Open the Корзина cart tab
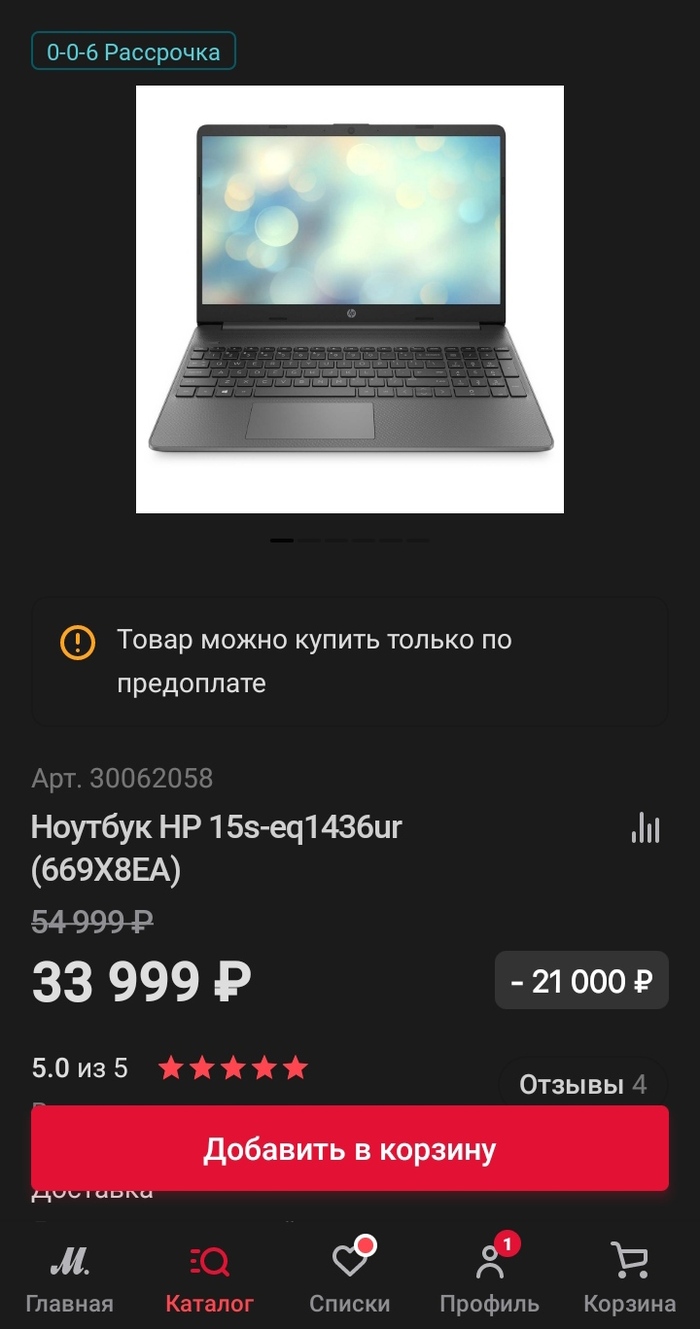Image resolution: width=700 pixels, height=1329 pixels. coord(629,1276)
